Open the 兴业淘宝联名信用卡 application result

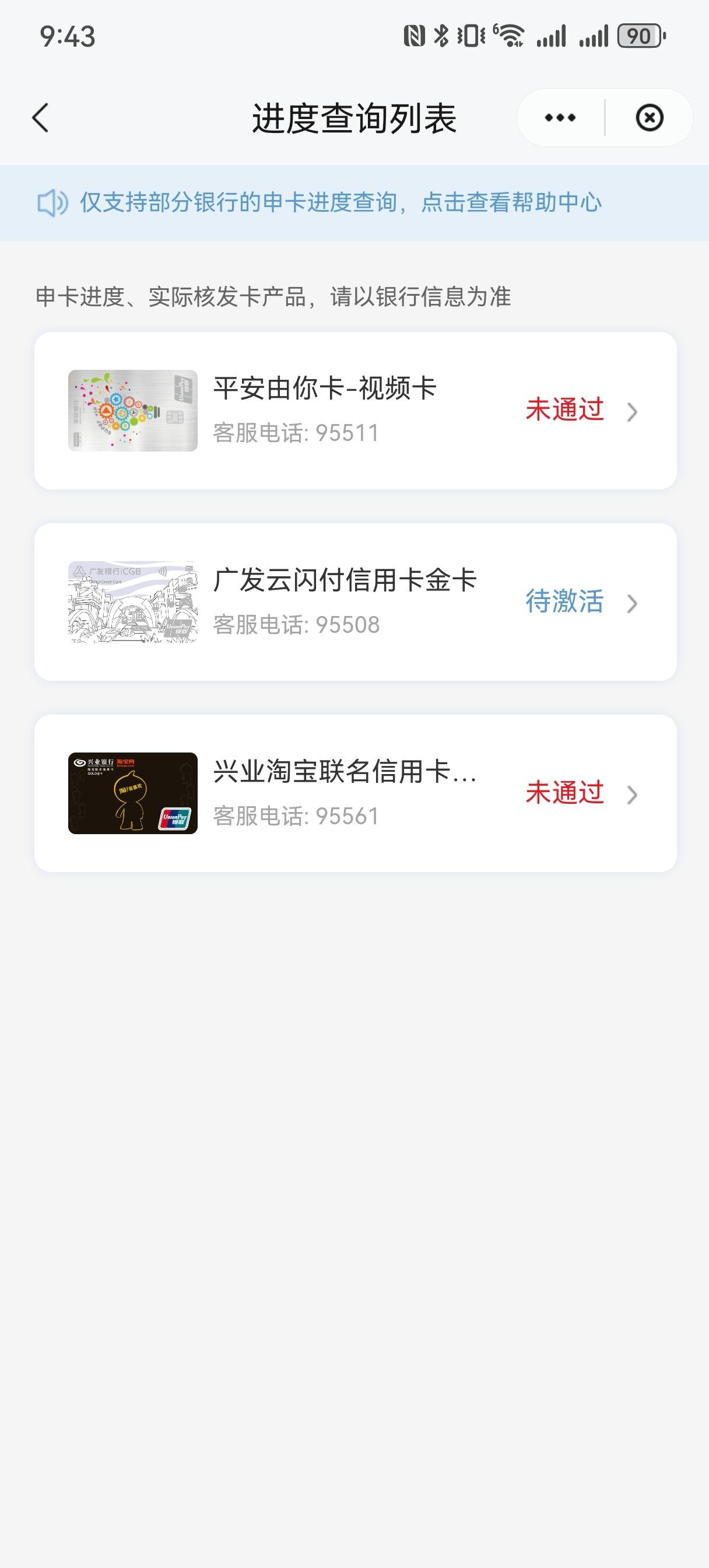pos(356,793)
